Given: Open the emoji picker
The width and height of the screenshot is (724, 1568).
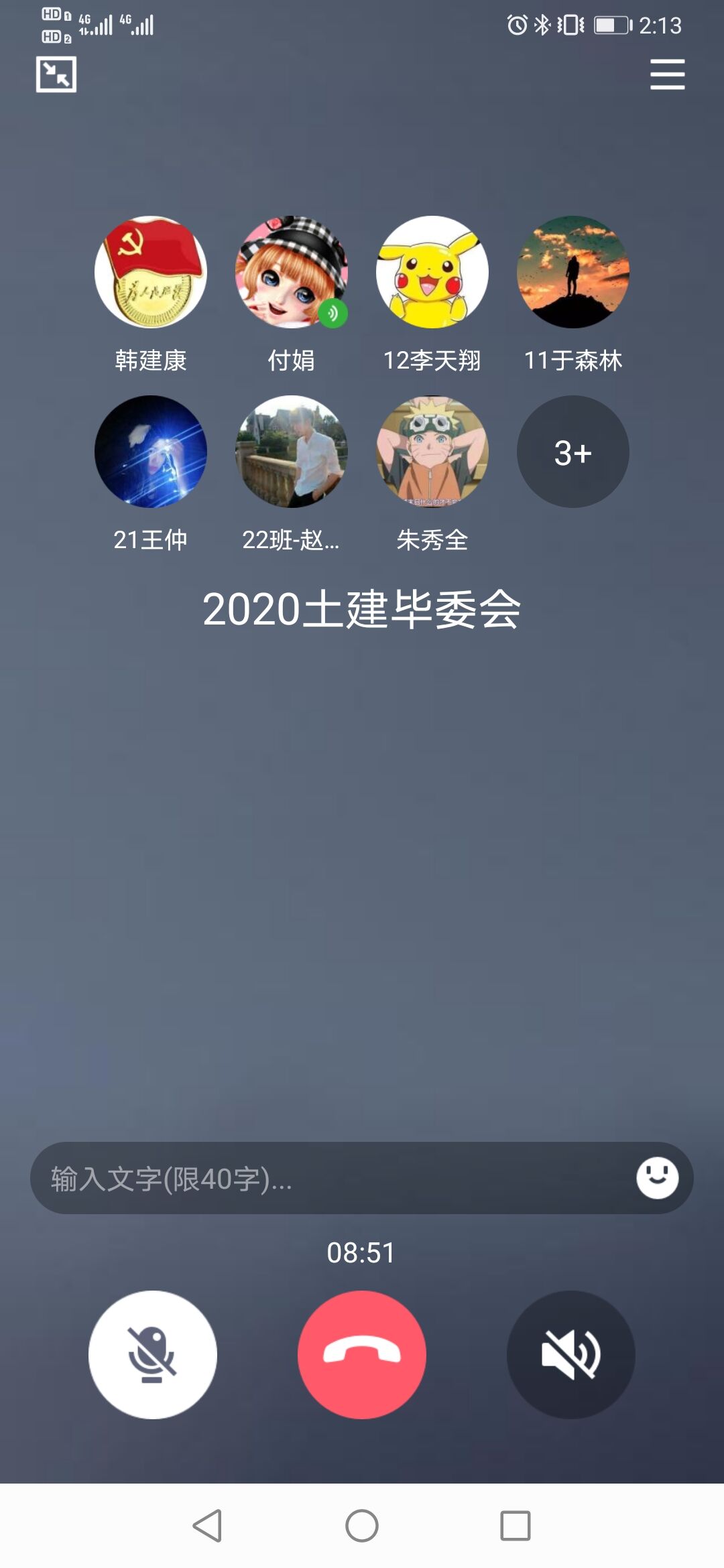Looking at the screenshot, I should 657,1178.
